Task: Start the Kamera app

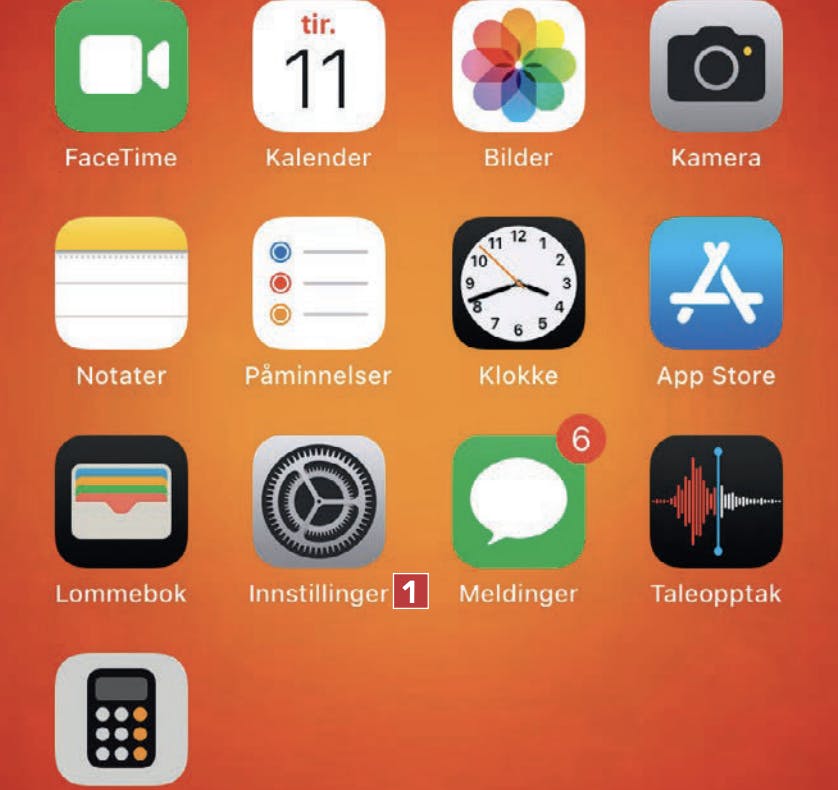Action: (716, 66)
